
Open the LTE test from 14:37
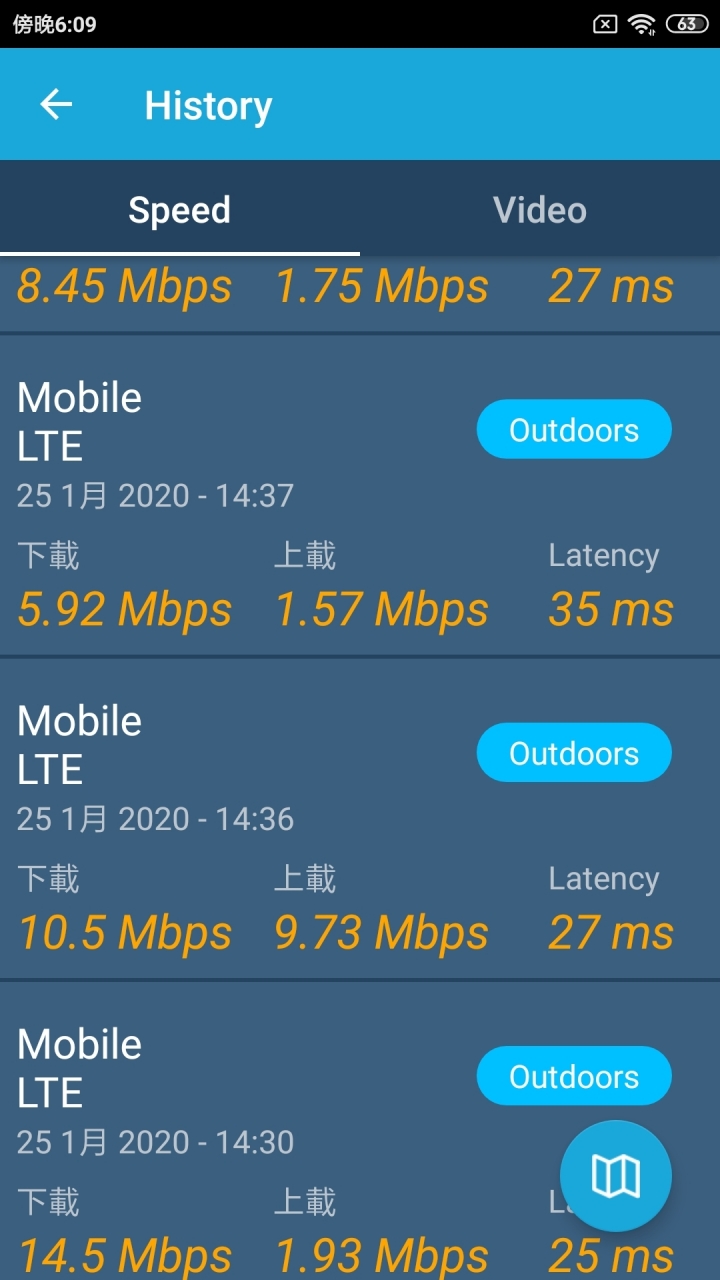click(x=360, y=496)
